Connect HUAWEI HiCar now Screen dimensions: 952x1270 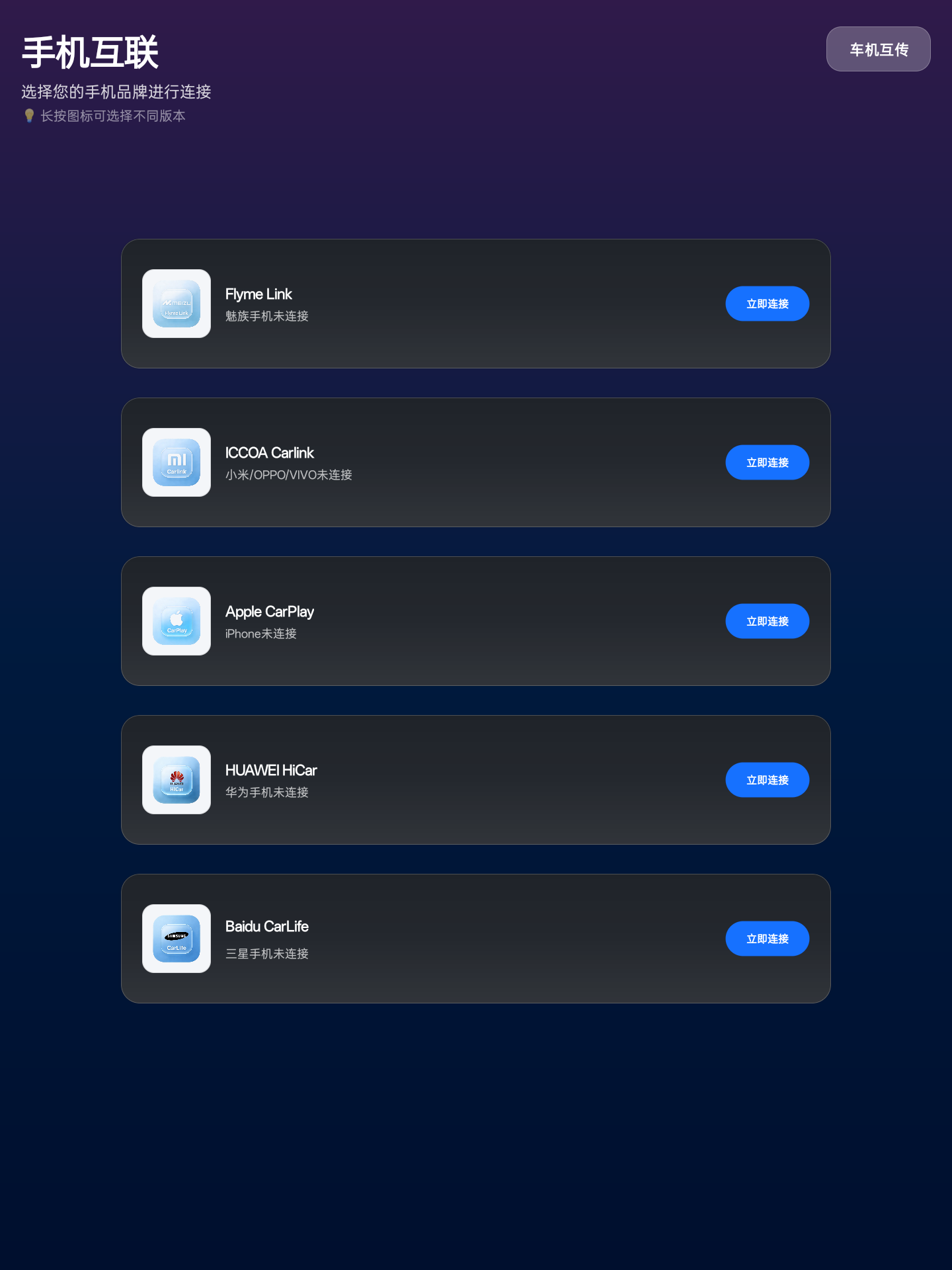[767, 780]
